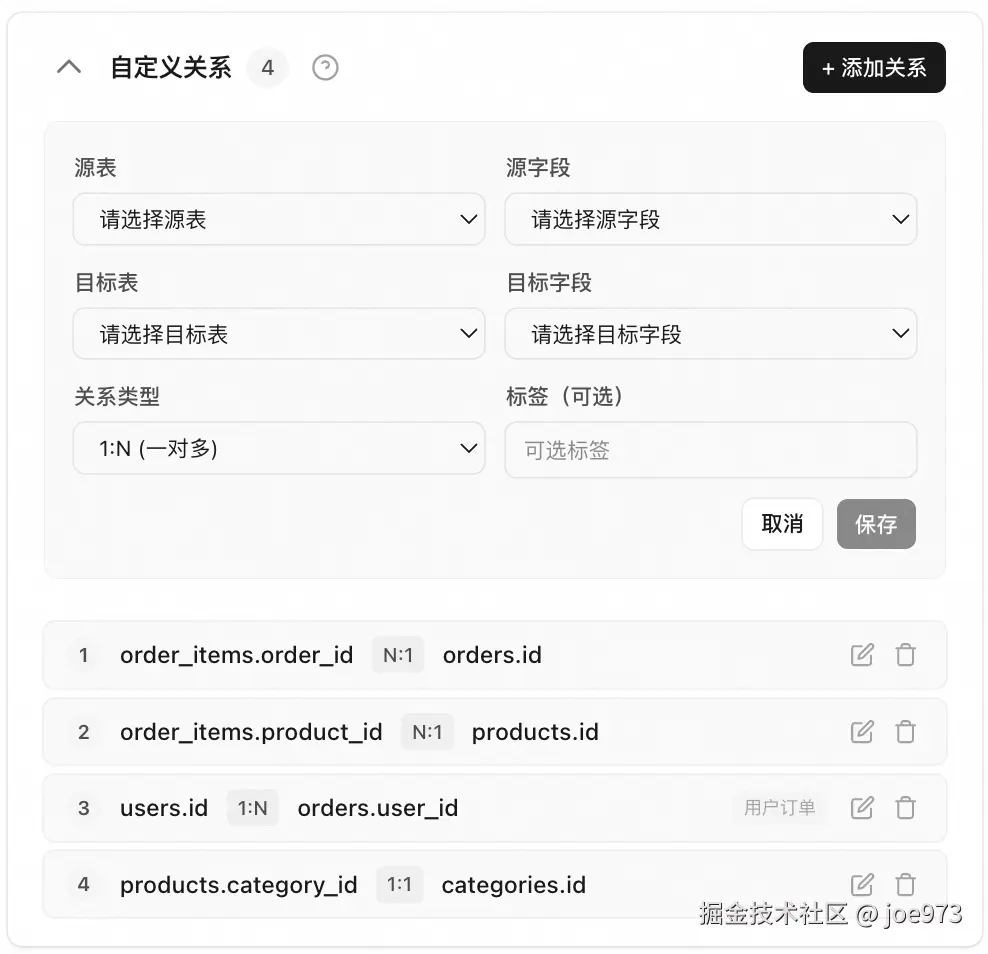Open the help icon beside 自定义关系
Viewport: 988px width, 954px height.
point(325,68)
